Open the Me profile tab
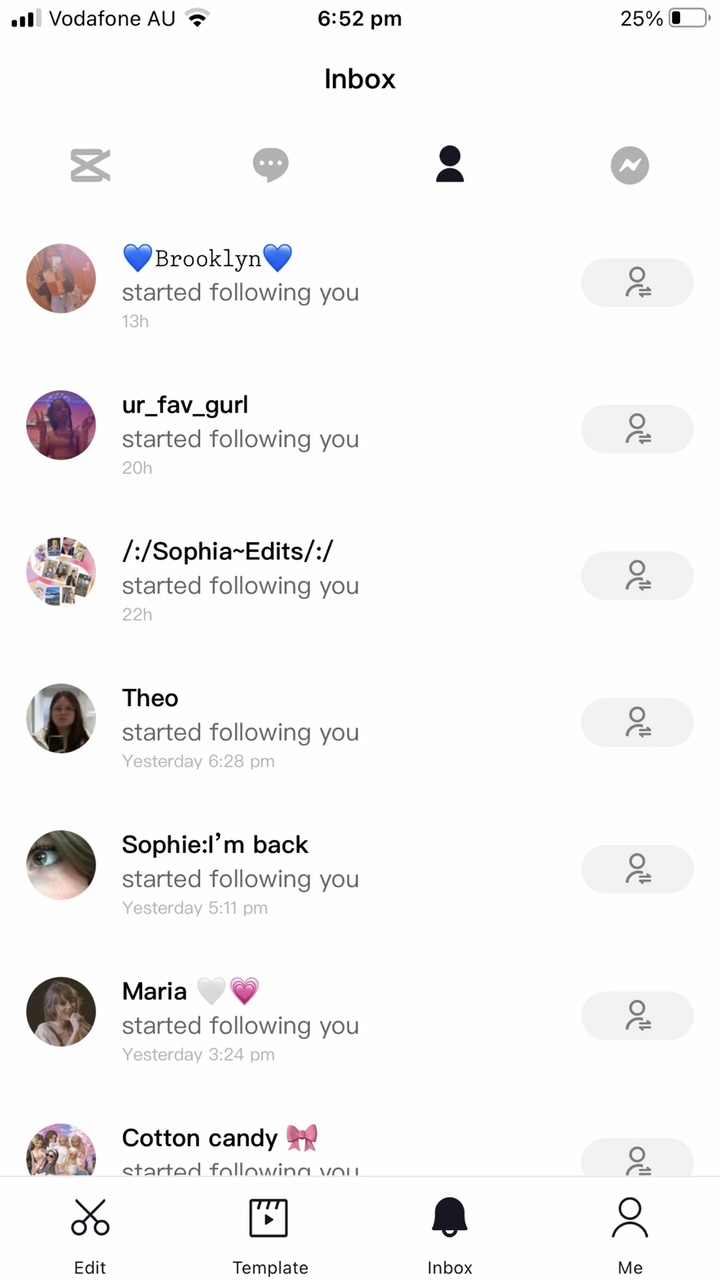The height and width of the screenshot is (1280, 720). tap(630, 1235)
